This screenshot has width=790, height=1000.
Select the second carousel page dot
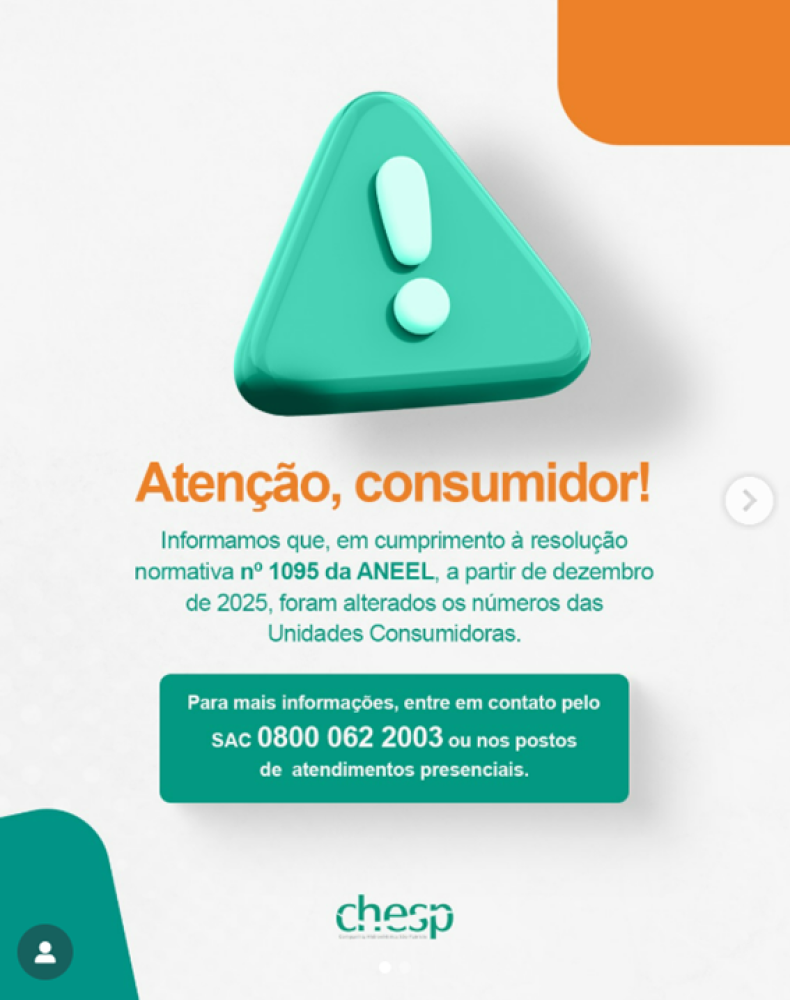click(405, 967)
